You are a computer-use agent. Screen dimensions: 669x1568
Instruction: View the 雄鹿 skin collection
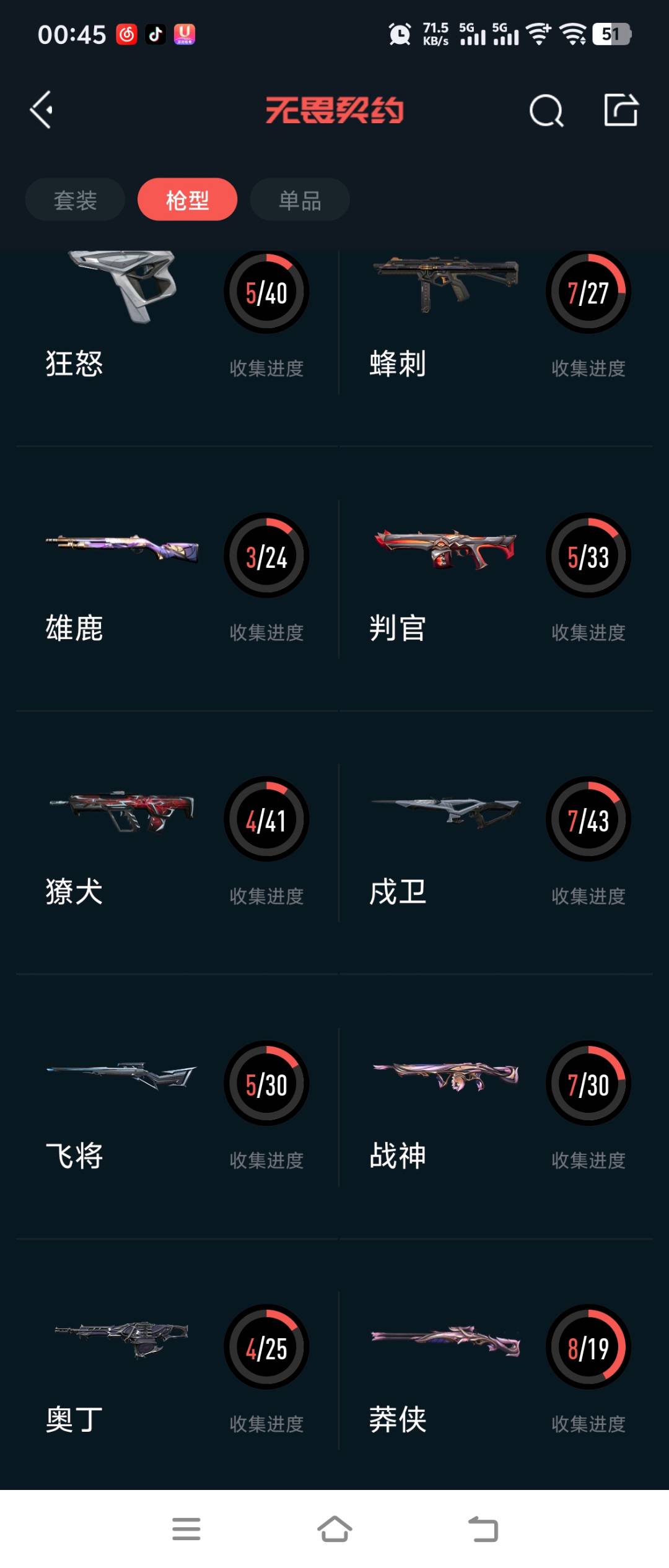tap(177, 579)
